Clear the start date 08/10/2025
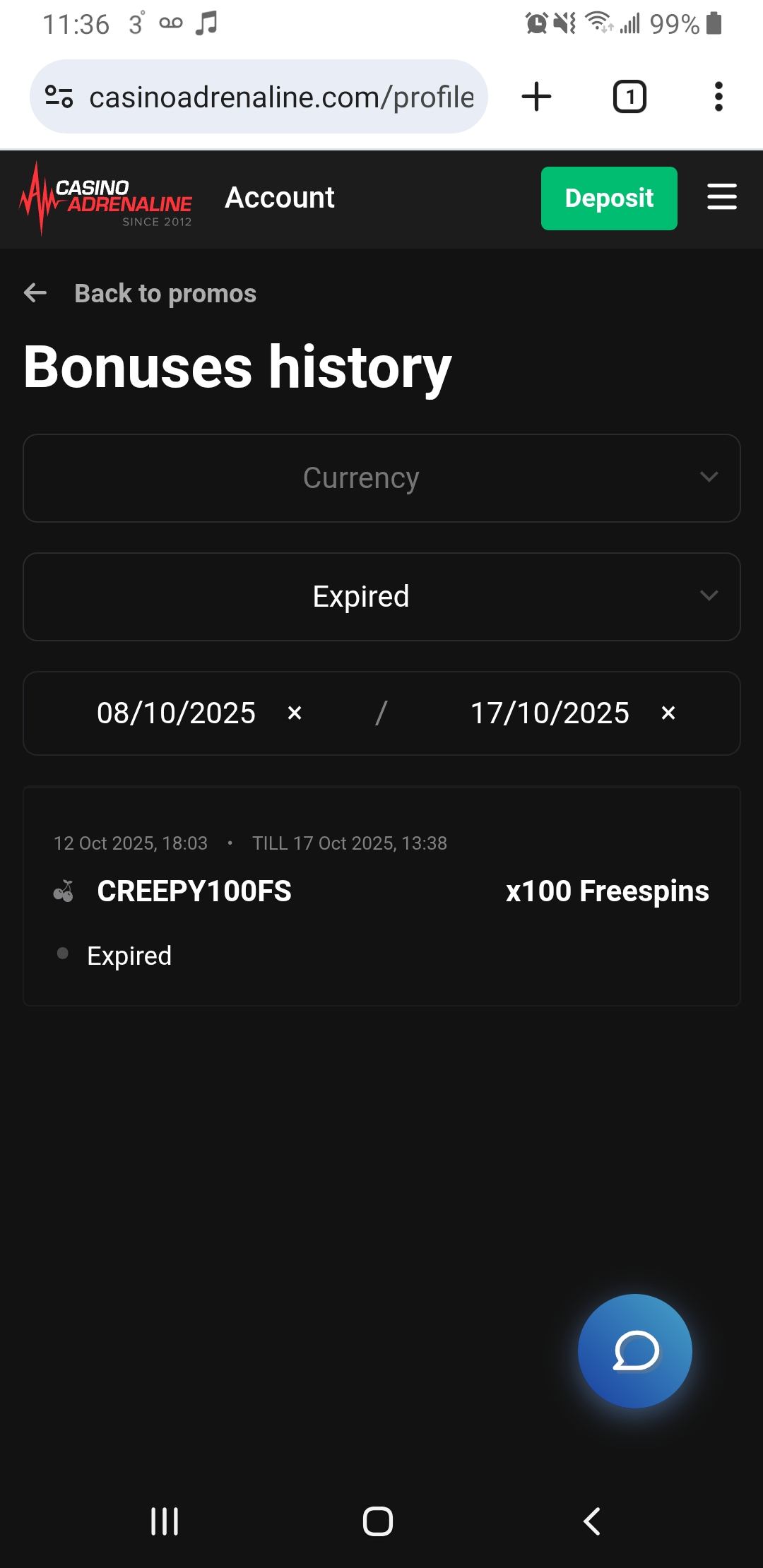This screenshot has width=763, height=1568. coord(295,713)
